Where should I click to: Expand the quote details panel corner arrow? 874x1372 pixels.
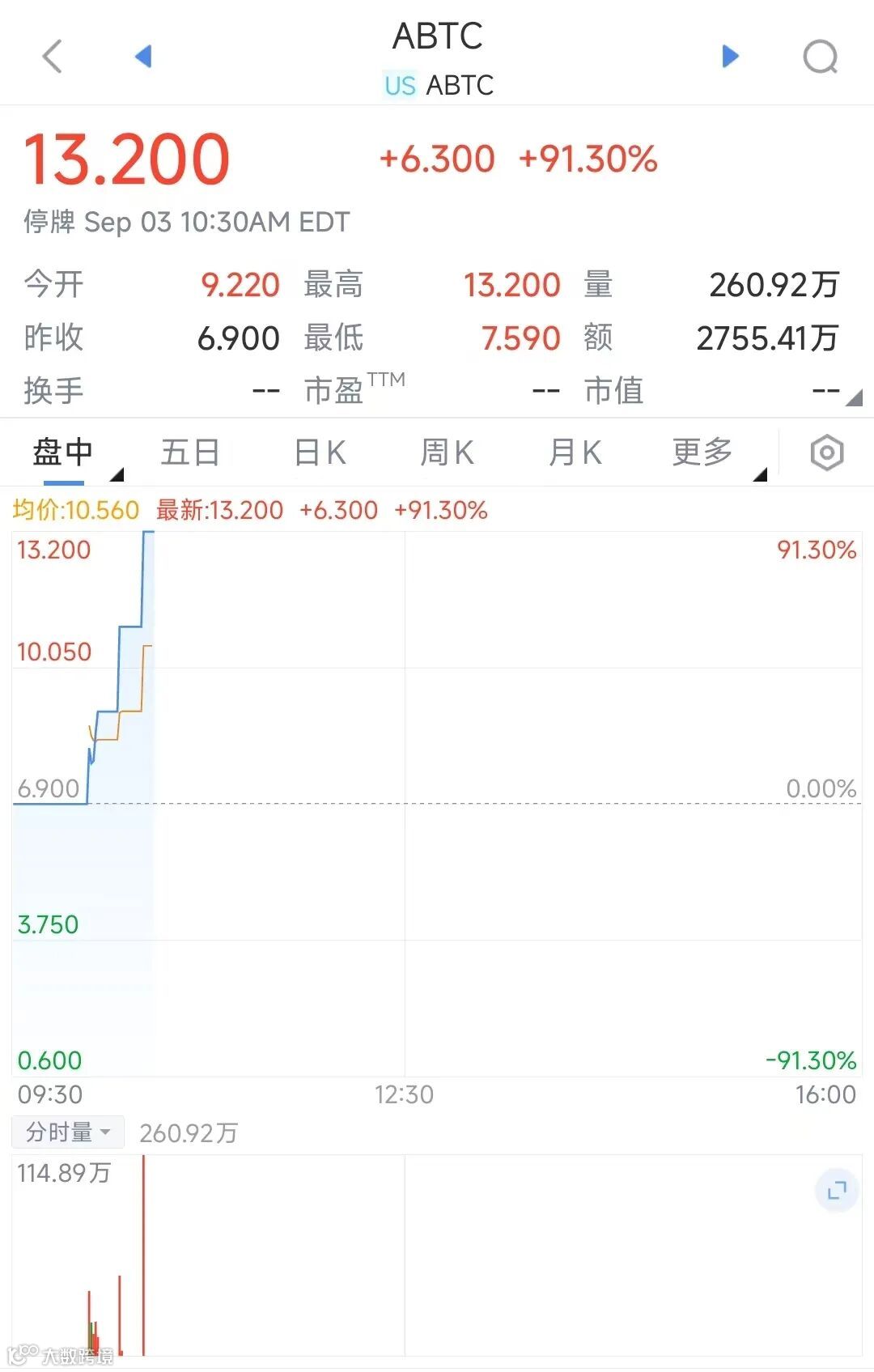click(853, 397)
